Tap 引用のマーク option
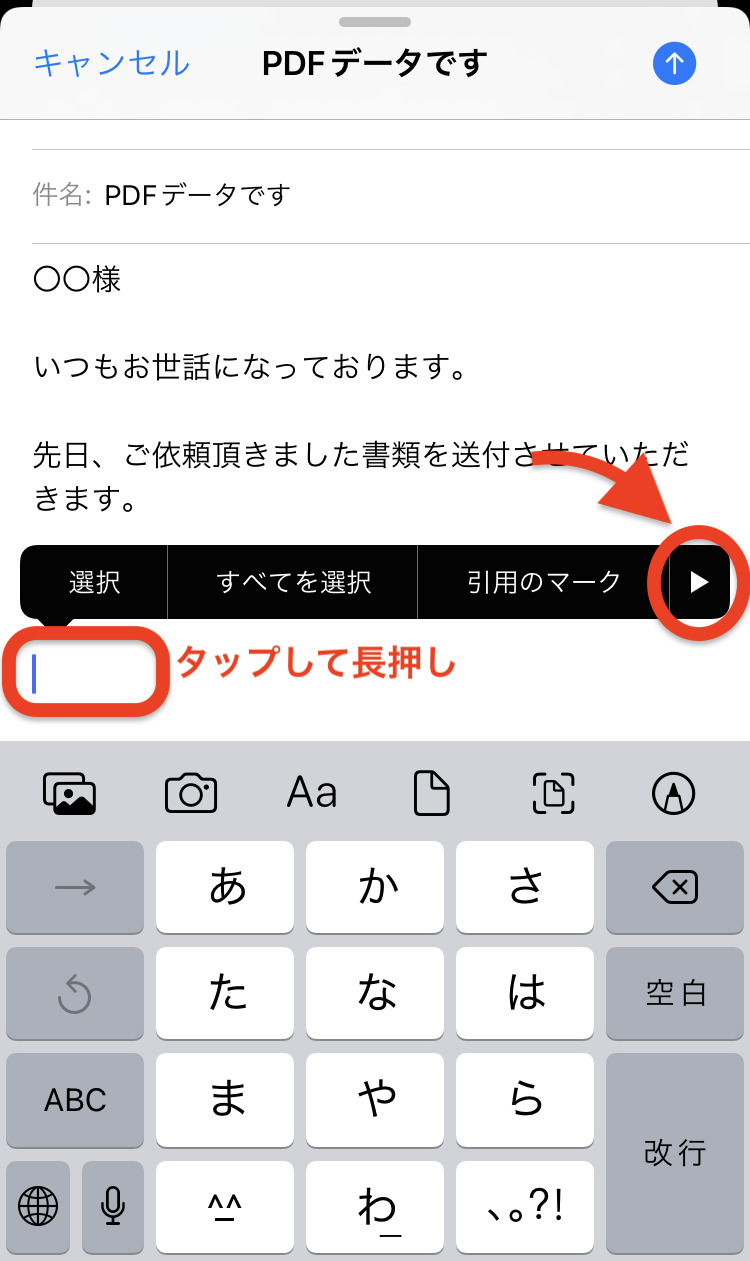Viewport: 750px width, 1261px height. click(x=543, y=582)
